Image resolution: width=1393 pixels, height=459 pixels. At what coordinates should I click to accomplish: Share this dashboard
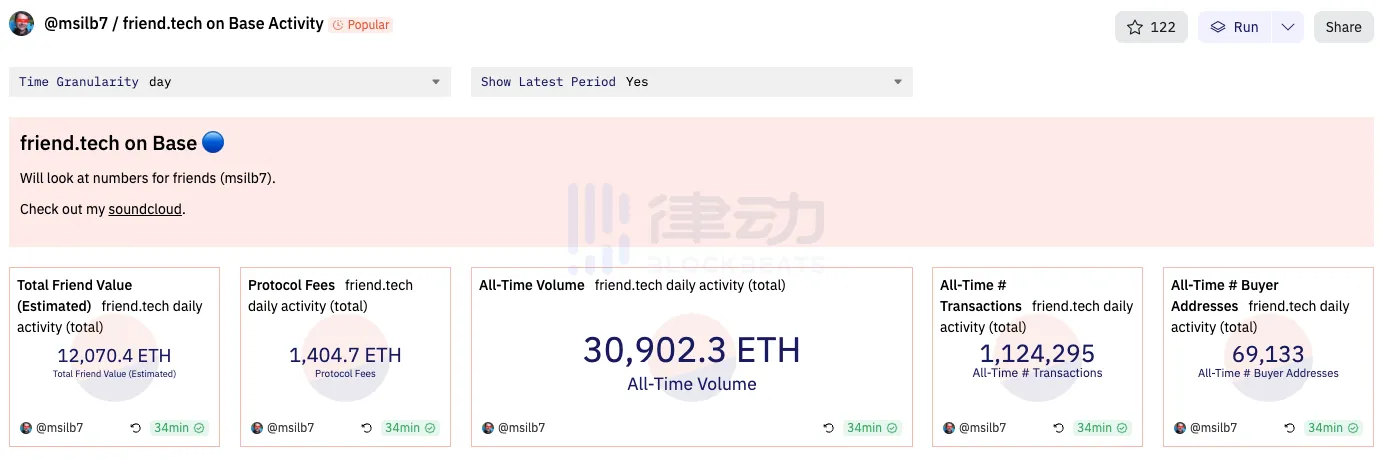coord(1343,27)
